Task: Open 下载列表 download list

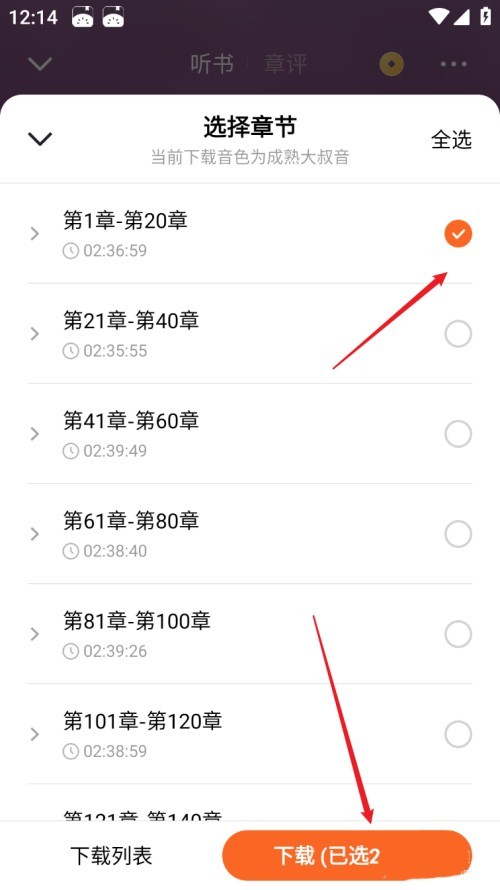Action: (x=111, y=855)
